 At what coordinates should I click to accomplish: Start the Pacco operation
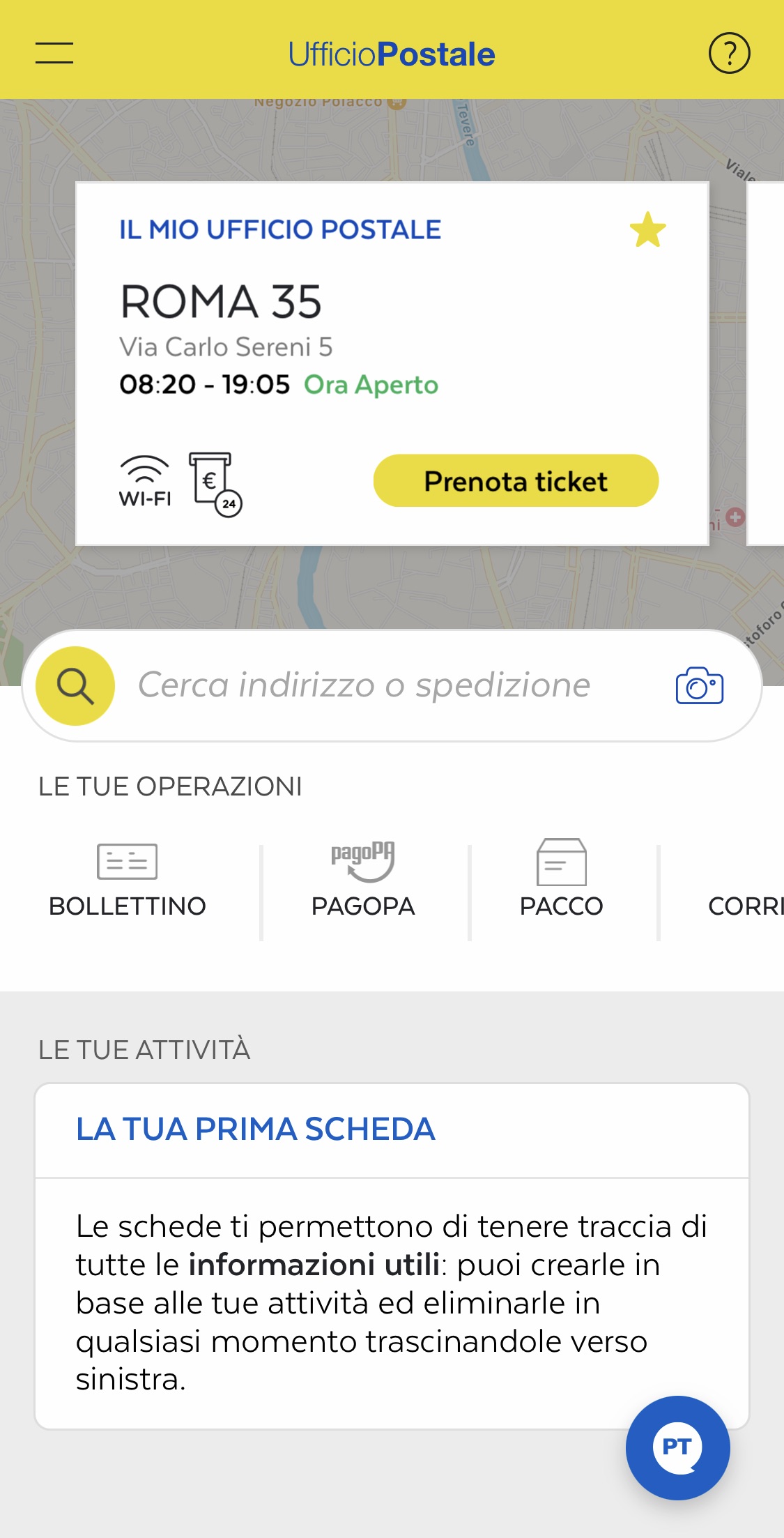point(561,880)
